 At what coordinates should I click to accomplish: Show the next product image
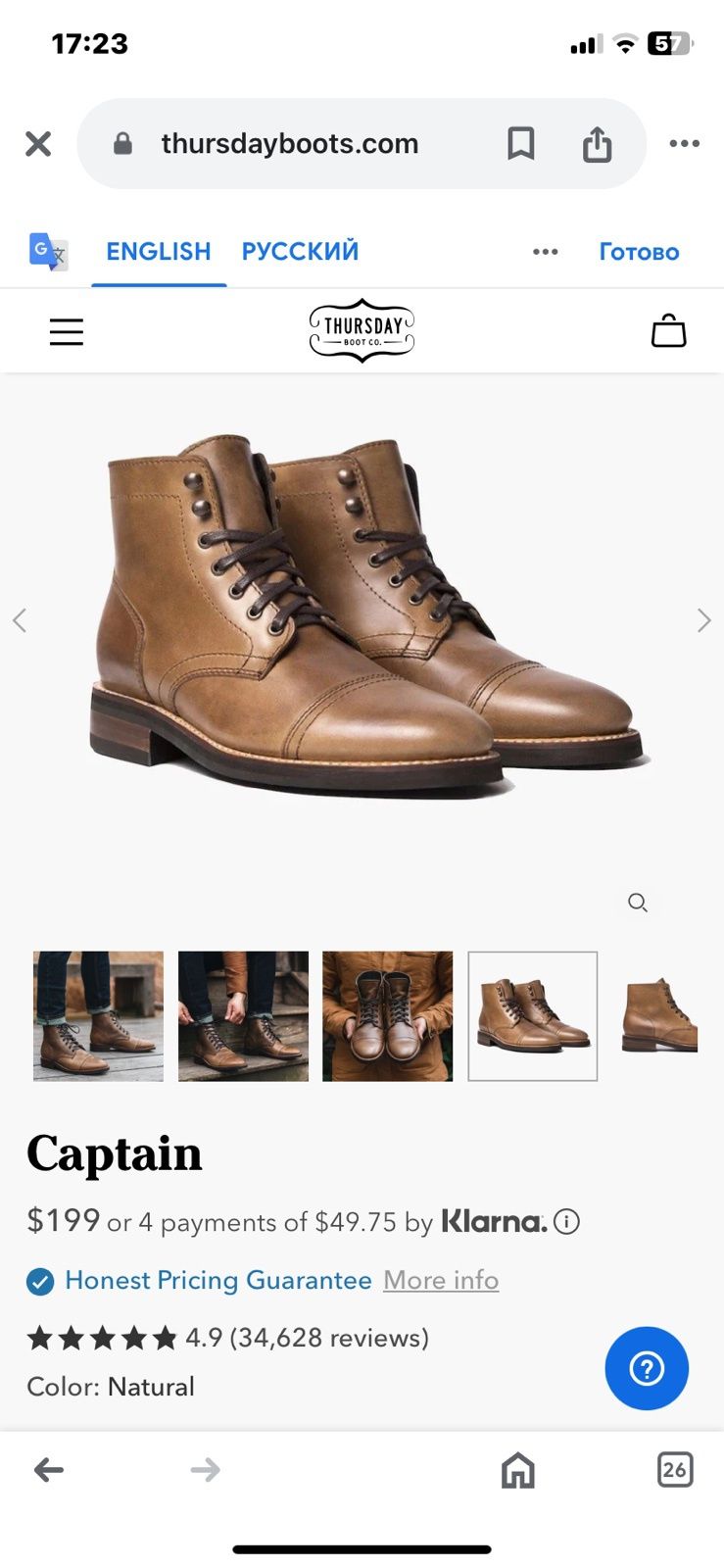[703, 620]
